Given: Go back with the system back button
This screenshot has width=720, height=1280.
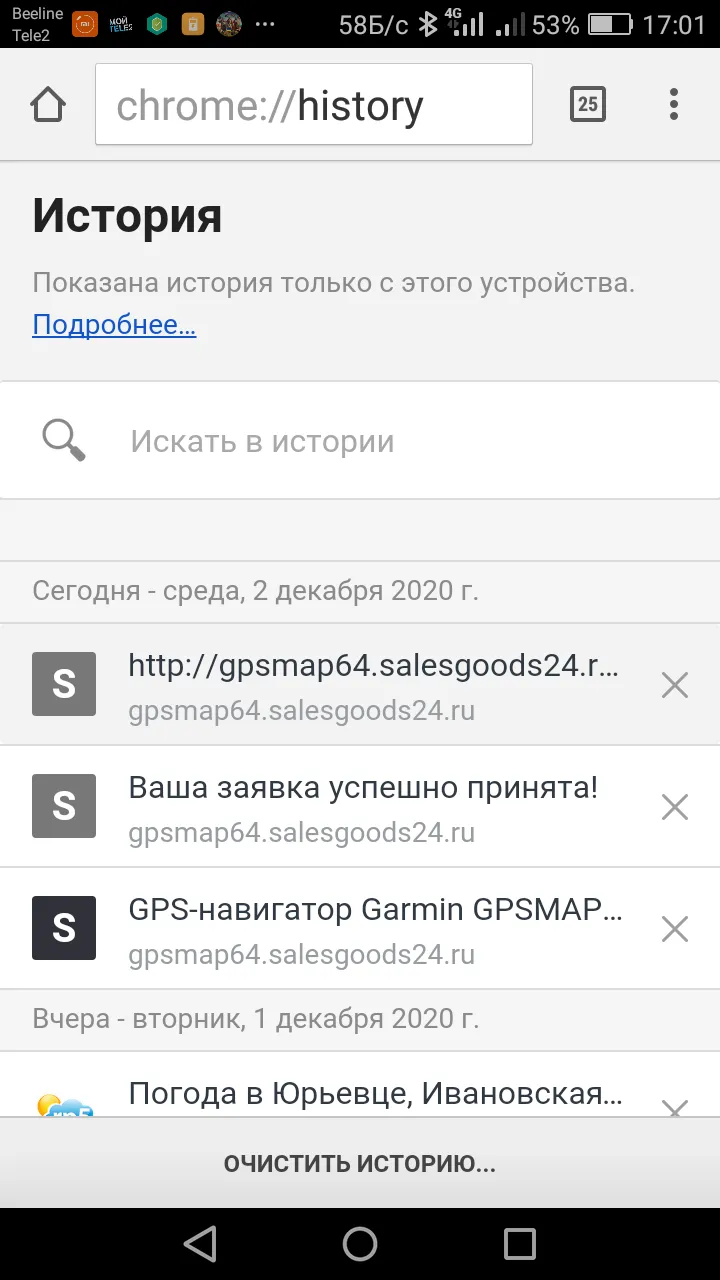Looking at the screenshot, I should tap(200, 1244).
